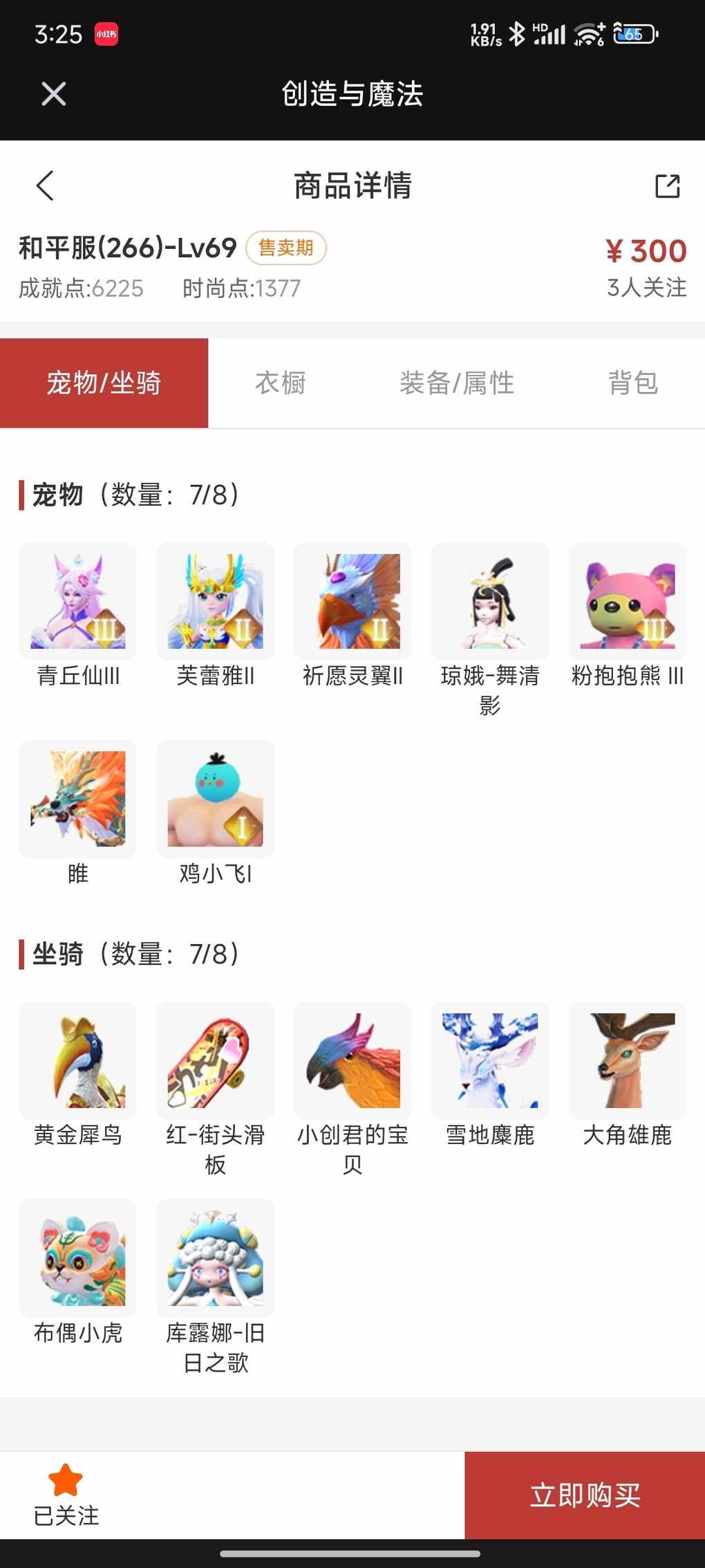This screenshot has height=1568, width=705.
Task: Check mount 库露娜-旧日之歌
Action: pos(215,1258)
